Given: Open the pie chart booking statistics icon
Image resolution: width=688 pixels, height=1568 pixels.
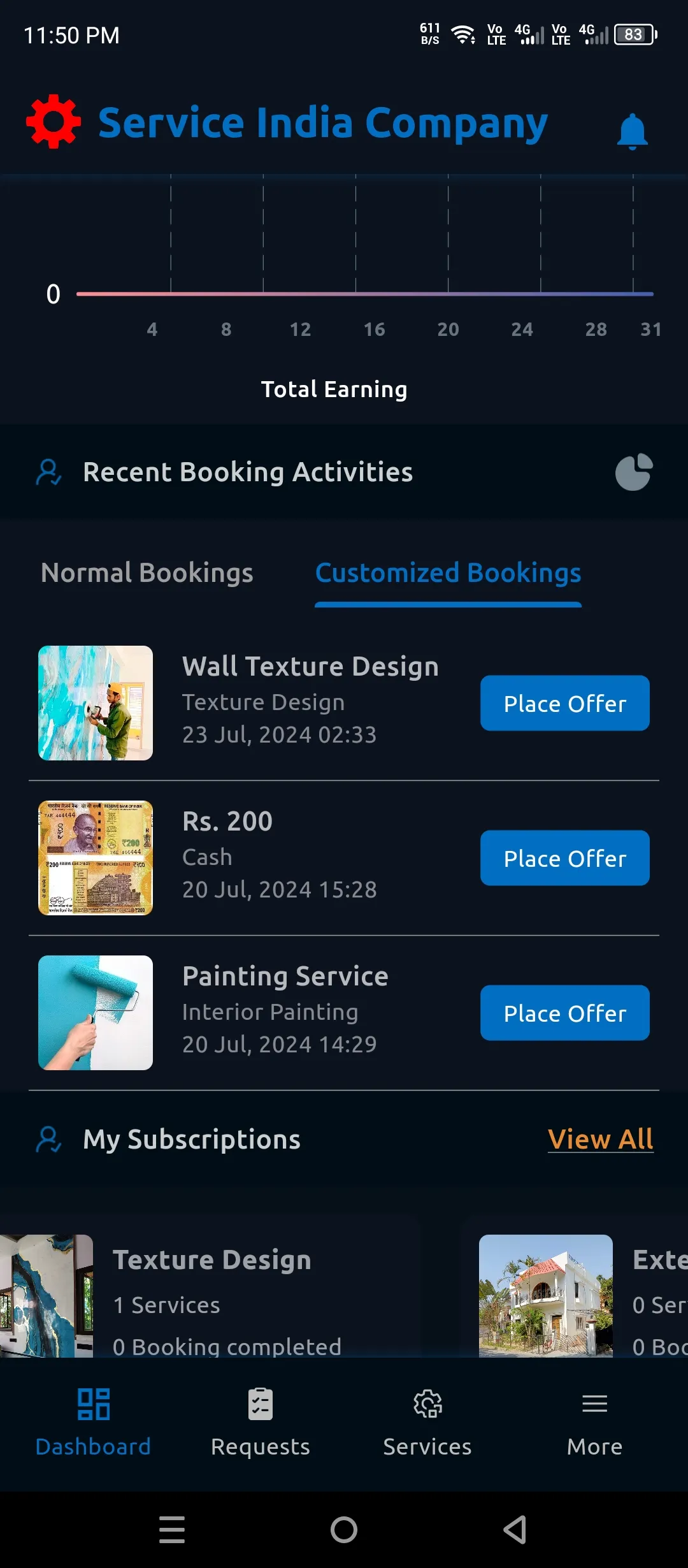Looking at the screenshot, I should [x=634, y=472].
